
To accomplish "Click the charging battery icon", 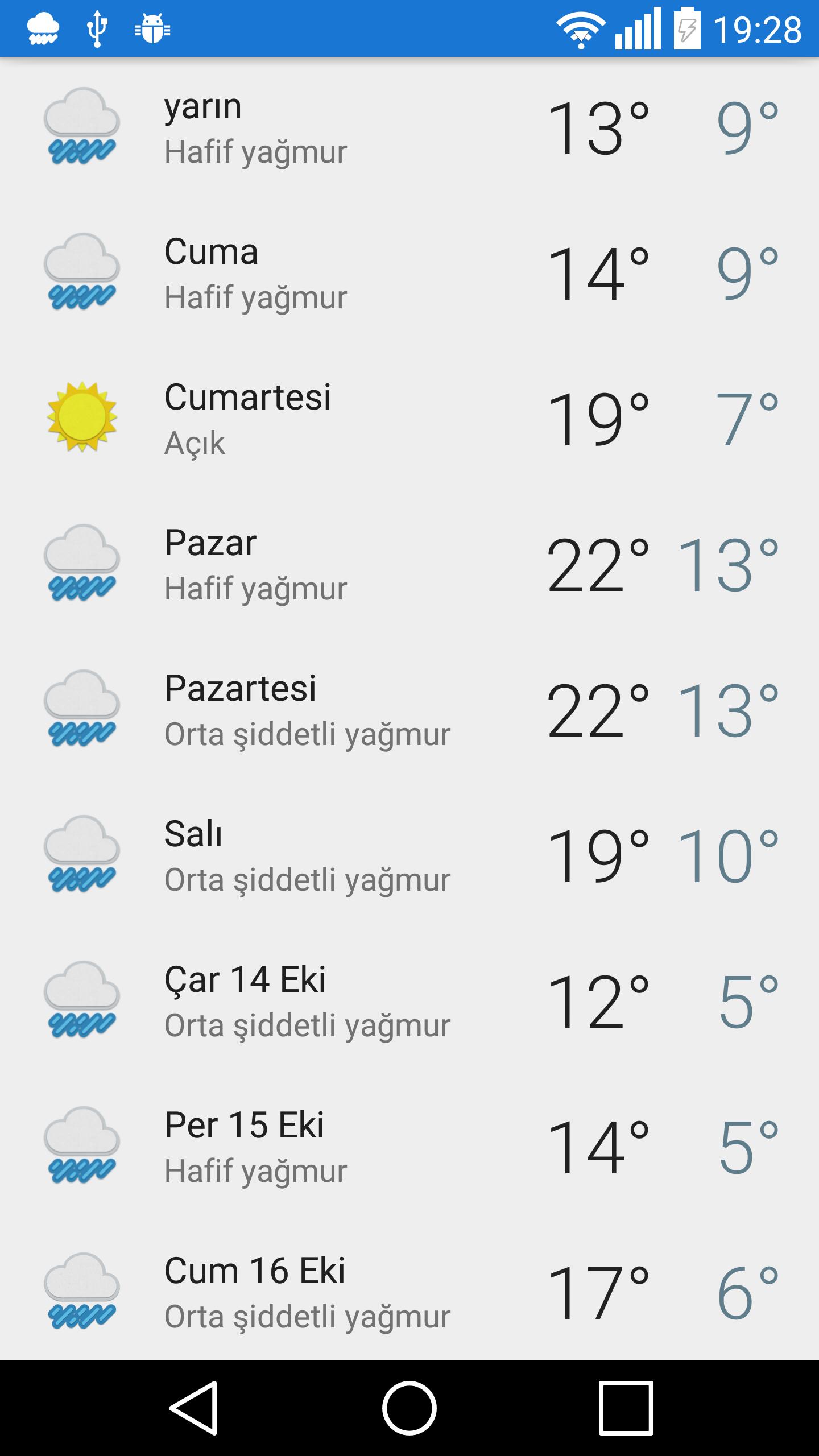I will 688,28.
